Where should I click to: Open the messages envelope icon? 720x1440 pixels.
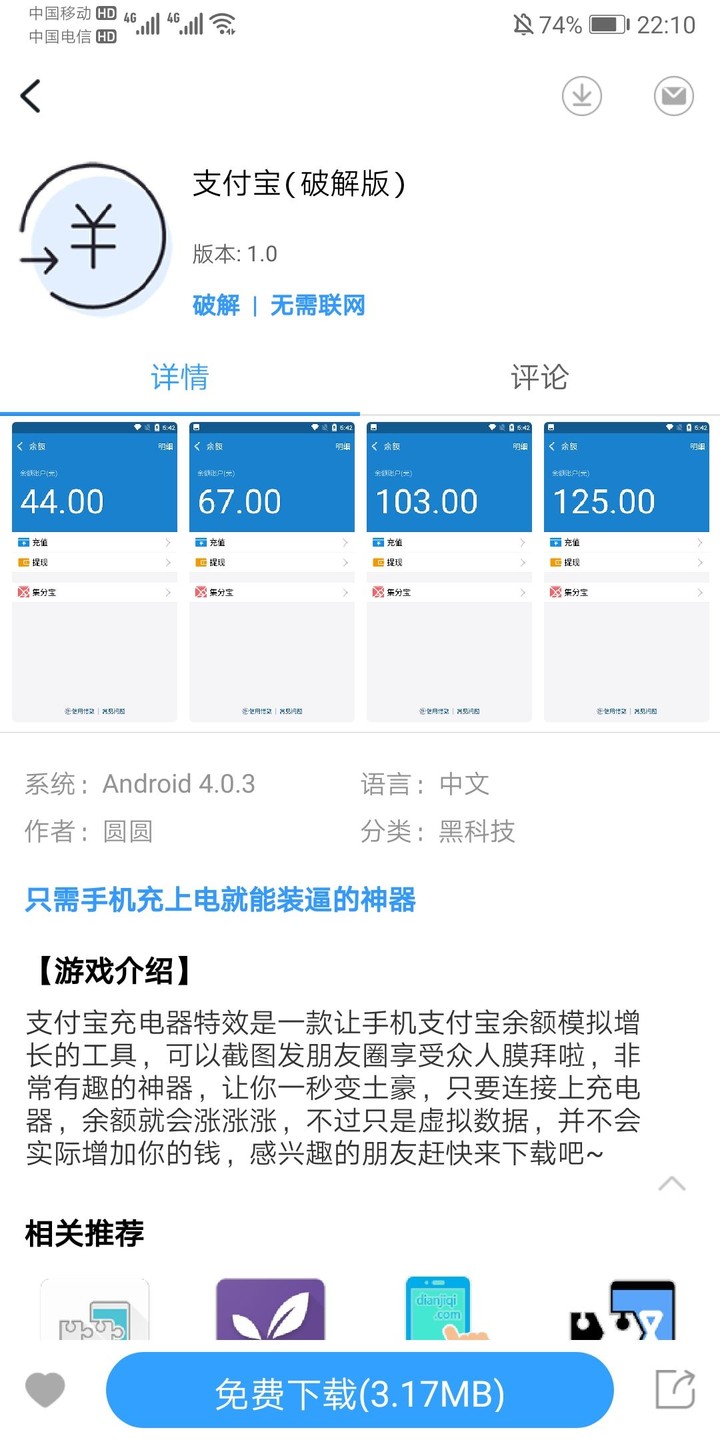click(x=674, y=96)
